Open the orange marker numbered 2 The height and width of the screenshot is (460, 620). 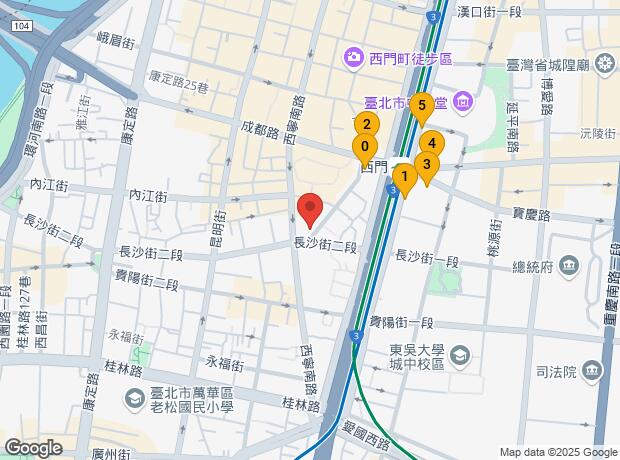tap(367, 126)
